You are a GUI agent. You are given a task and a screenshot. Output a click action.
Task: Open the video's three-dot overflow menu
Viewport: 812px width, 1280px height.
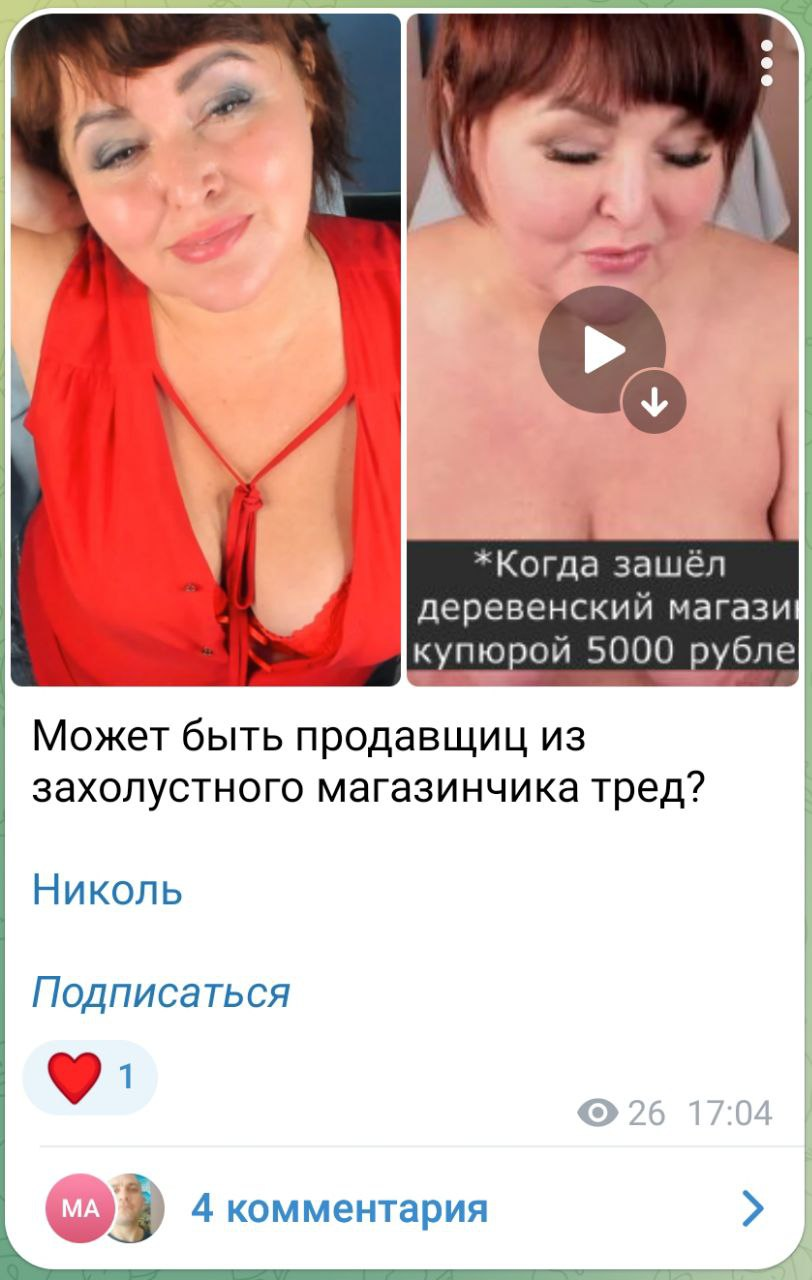click(x=767, y=63)
